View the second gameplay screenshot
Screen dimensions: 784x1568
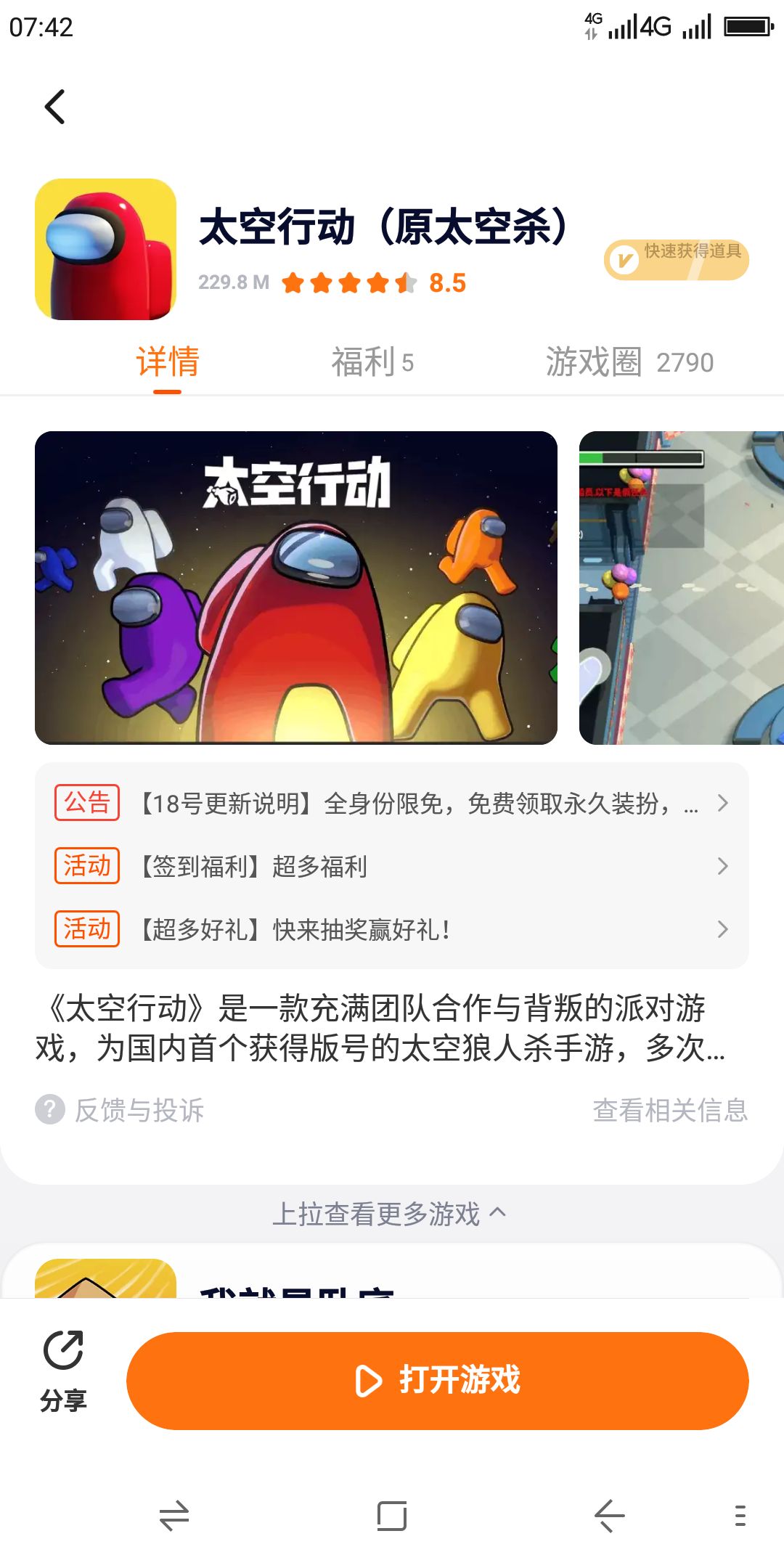(x=682, y=587)
